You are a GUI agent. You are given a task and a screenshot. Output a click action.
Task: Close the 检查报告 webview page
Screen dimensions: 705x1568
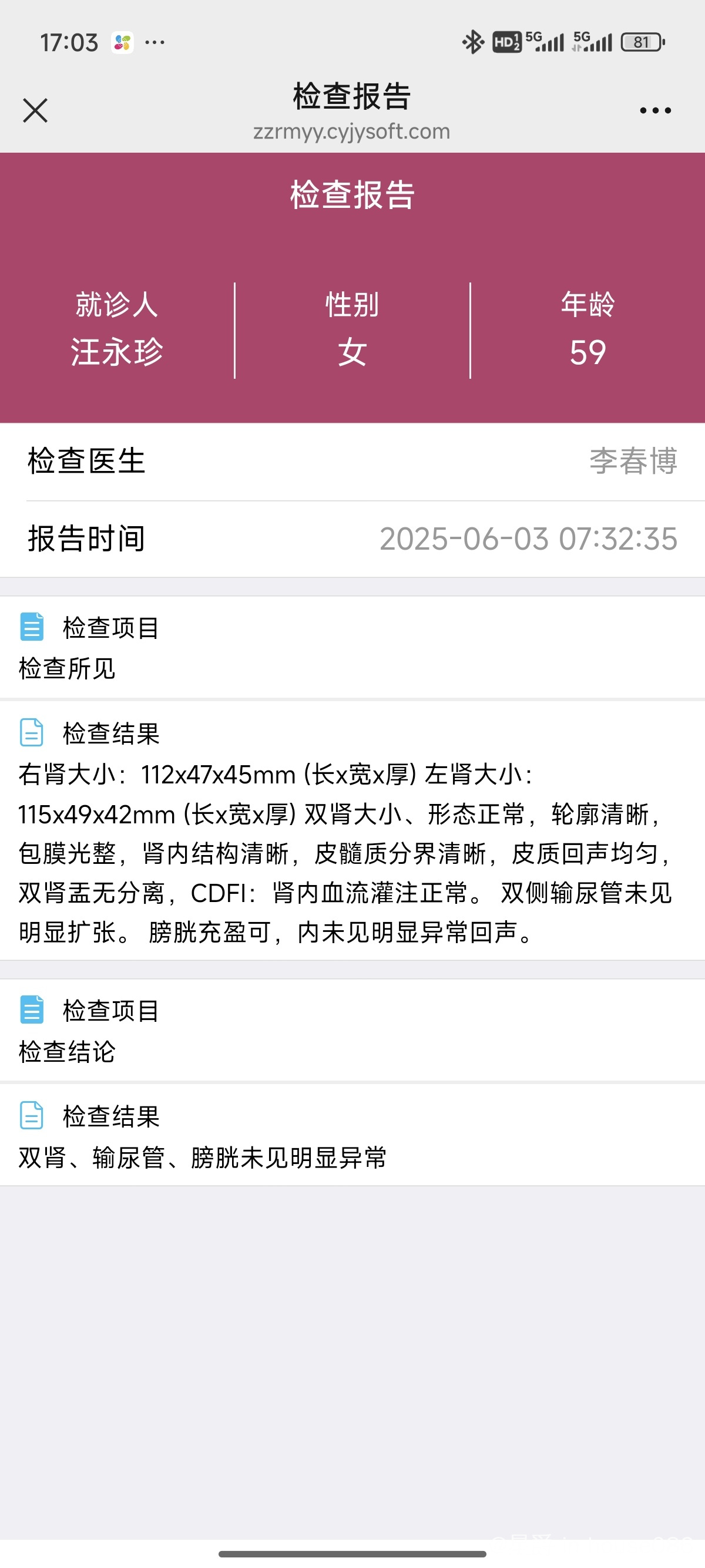(x=35, y=111)
